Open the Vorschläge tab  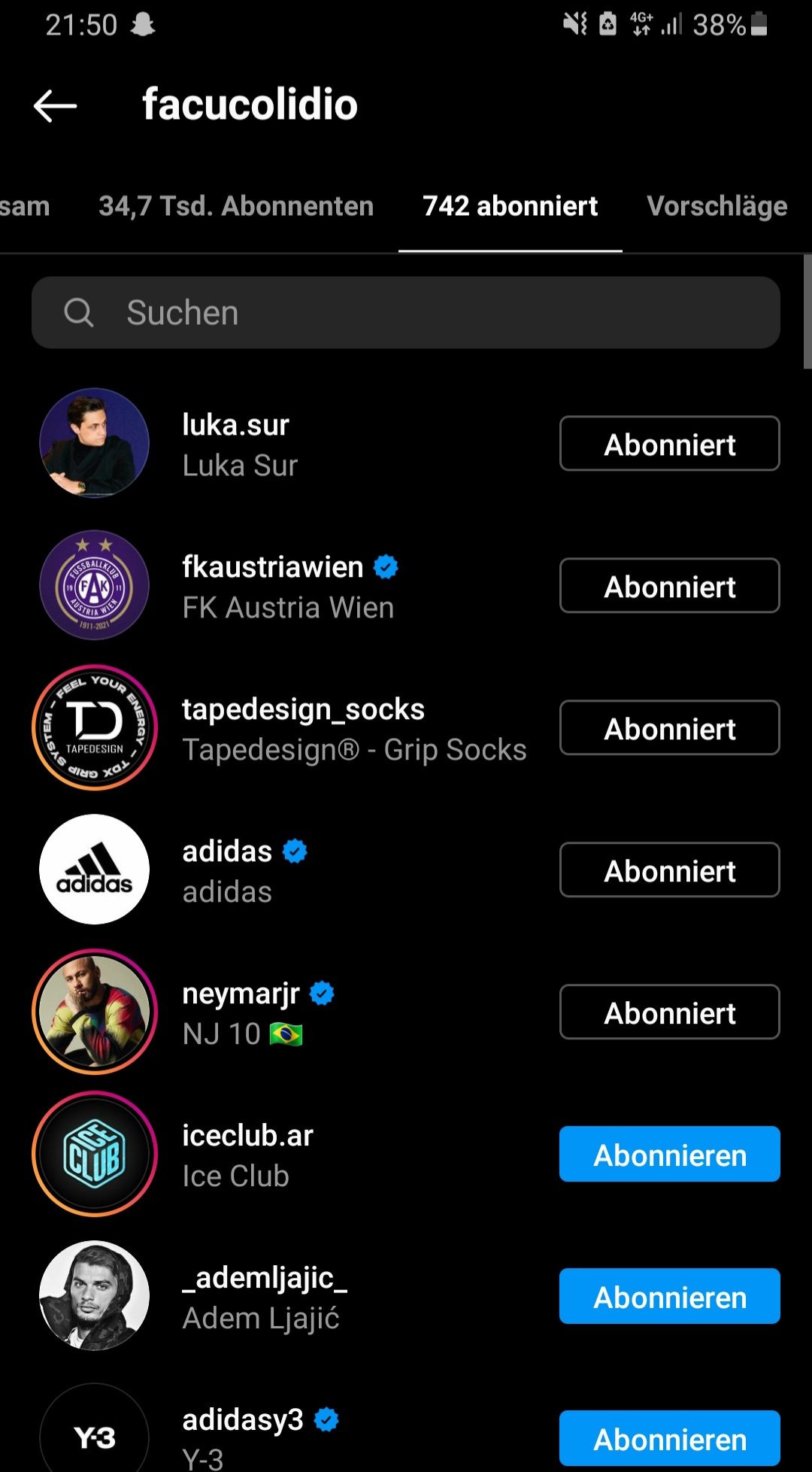point(717,206)
